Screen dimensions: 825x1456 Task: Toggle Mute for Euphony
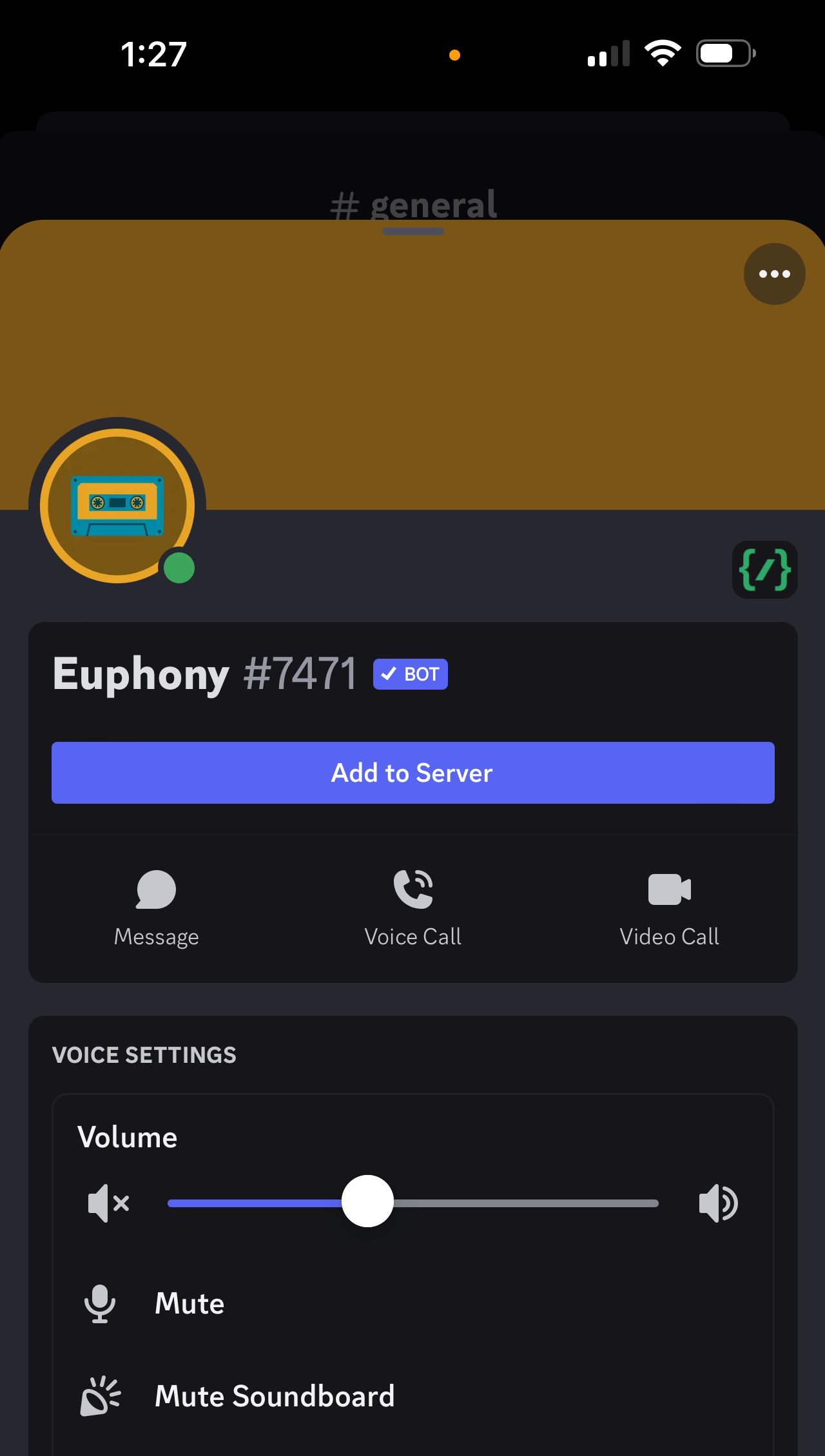coord(189,1303)
